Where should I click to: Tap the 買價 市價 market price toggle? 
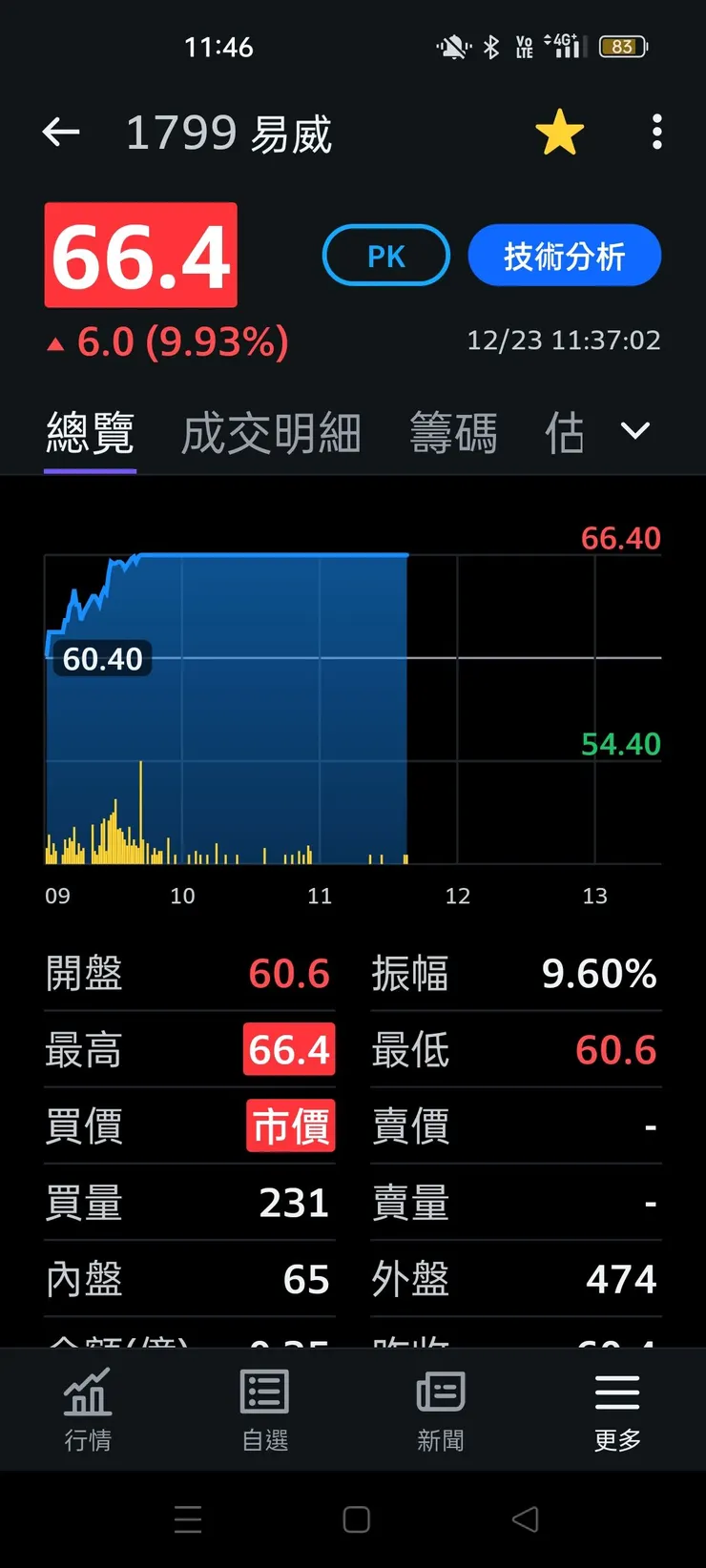coord(290,1126)
